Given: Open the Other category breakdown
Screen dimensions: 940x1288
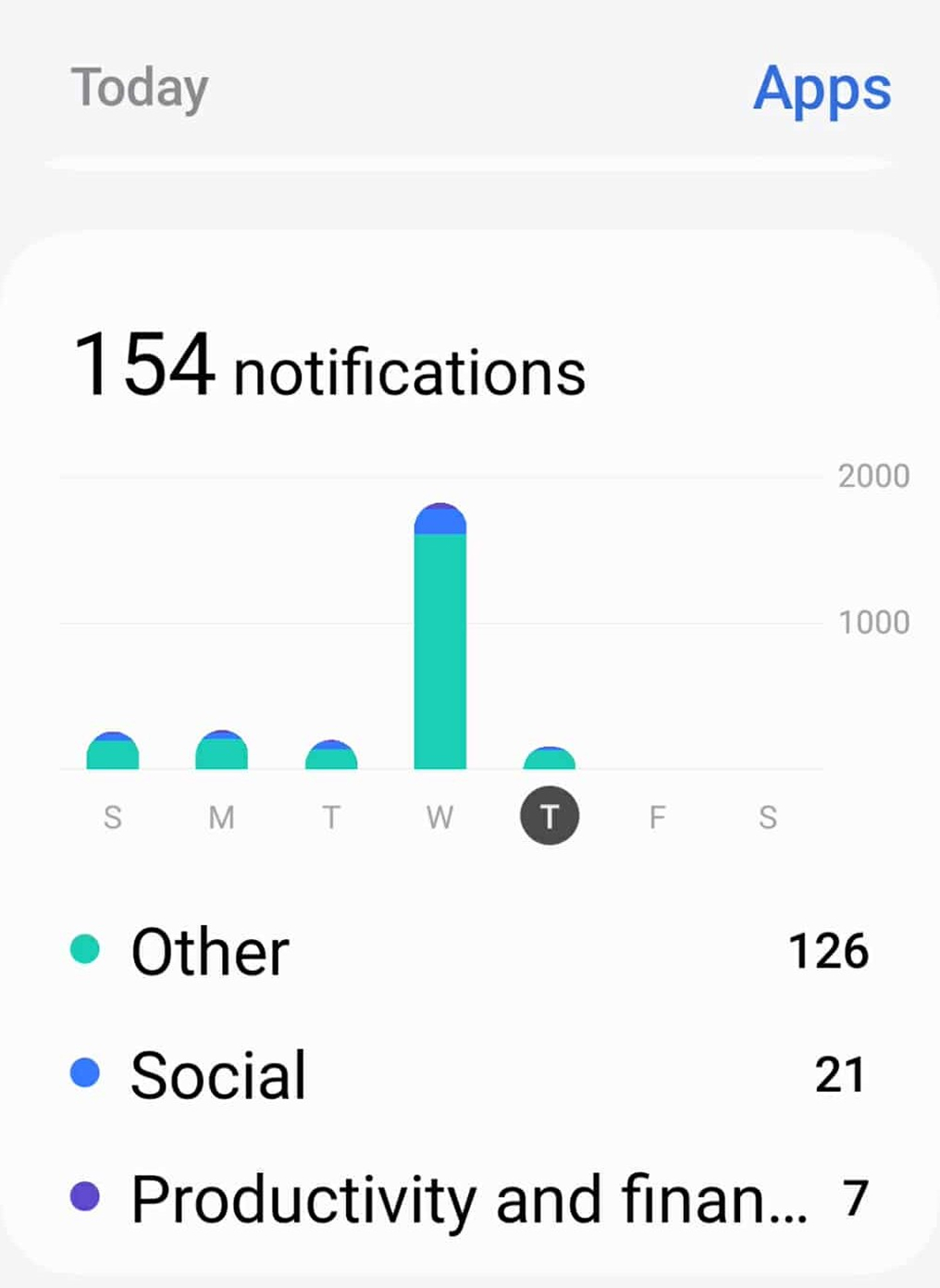Looking at the screenshot, I should point(211,949).
